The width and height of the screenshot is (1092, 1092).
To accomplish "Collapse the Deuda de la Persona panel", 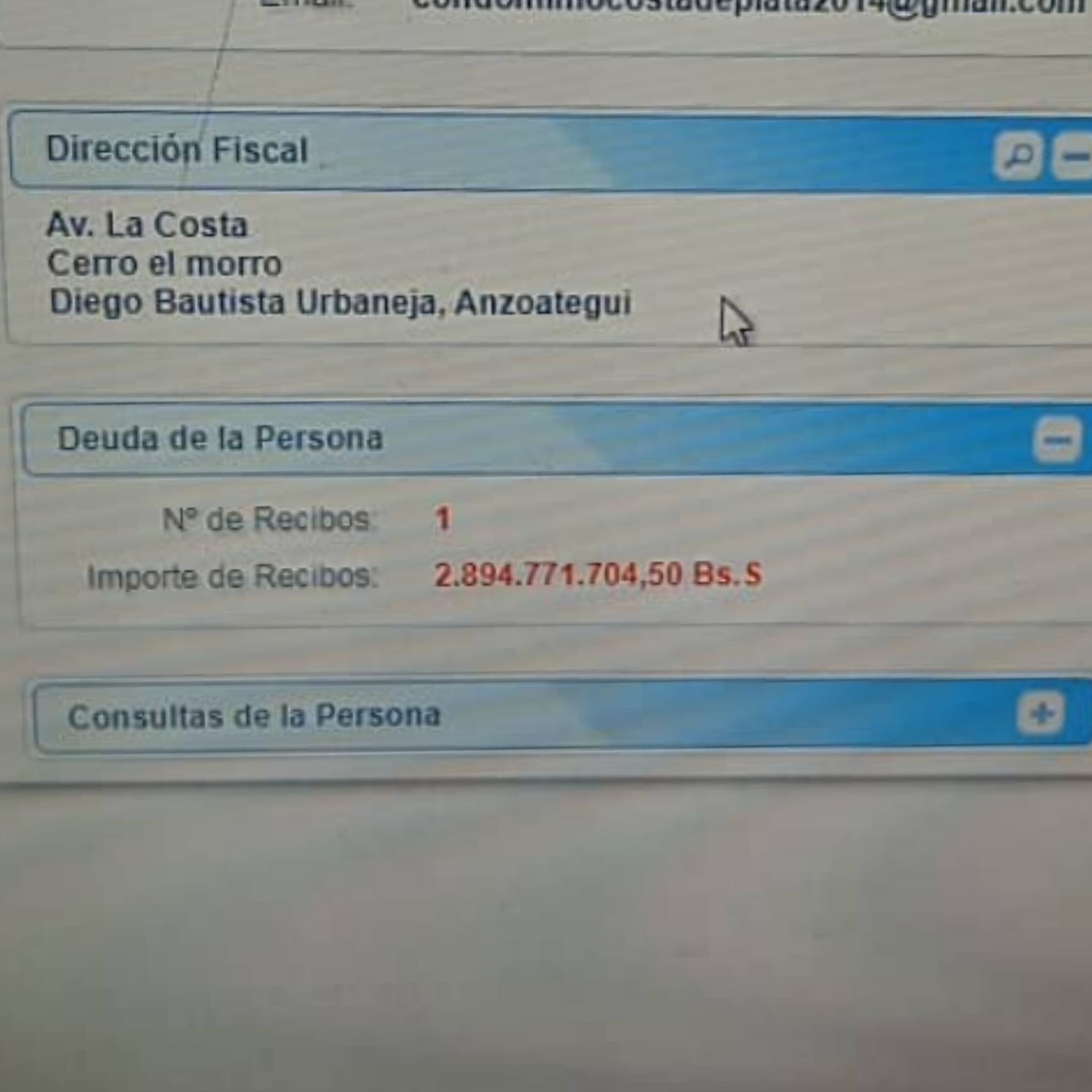I will pos(1057,440).
